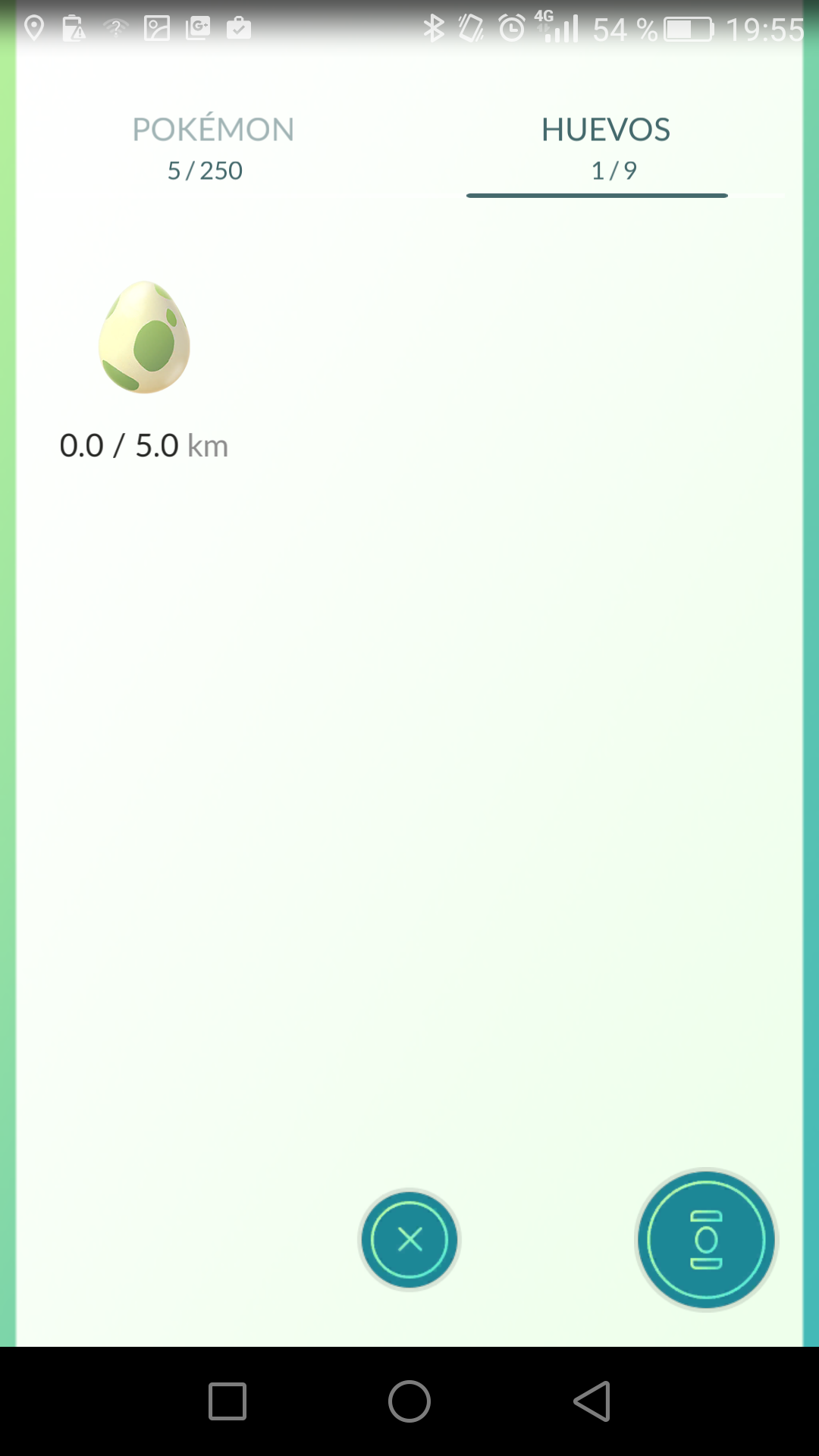Image resolution: width=819 pixels, height=1456 pixels.
Task: Open the egg incubators button
Action: [706, 1240]
